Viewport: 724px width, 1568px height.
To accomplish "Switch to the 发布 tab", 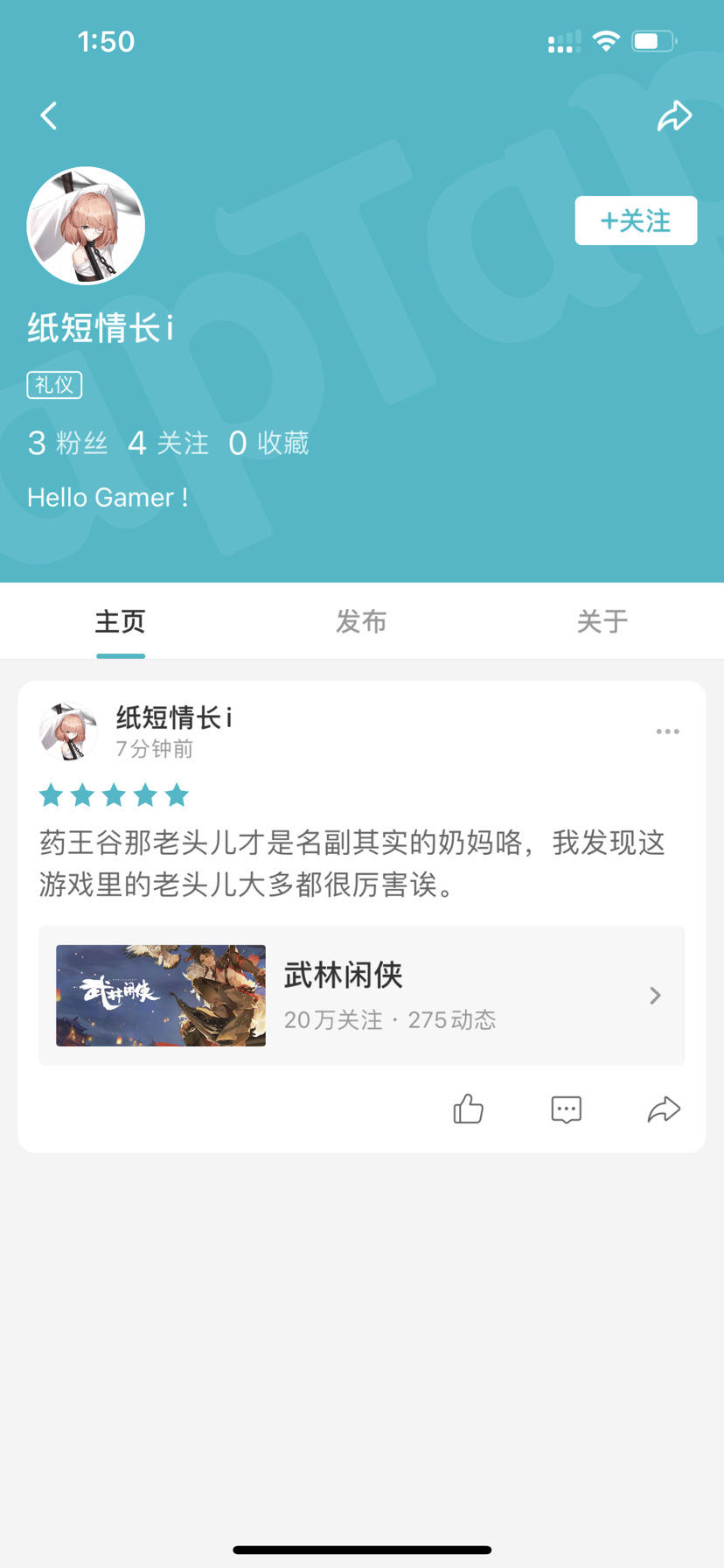I will (x=361, y=621).
